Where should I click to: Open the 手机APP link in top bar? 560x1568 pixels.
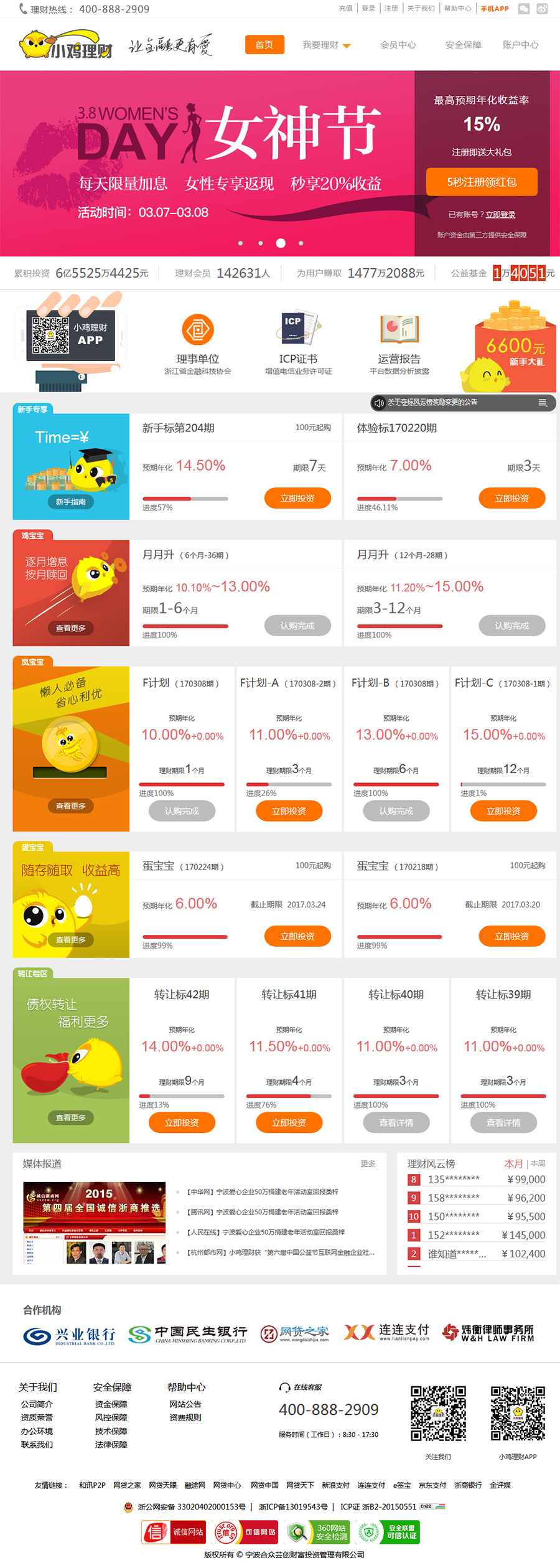(494, 9)
